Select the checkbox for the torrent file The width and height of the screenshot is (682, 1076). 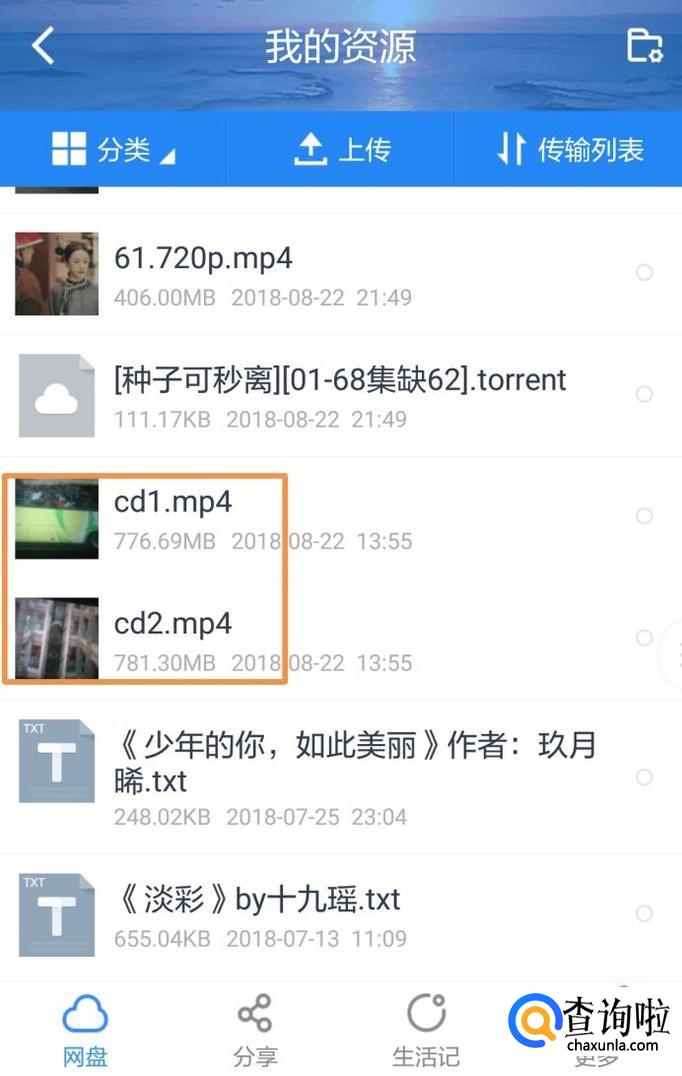(x=644, y=394)
